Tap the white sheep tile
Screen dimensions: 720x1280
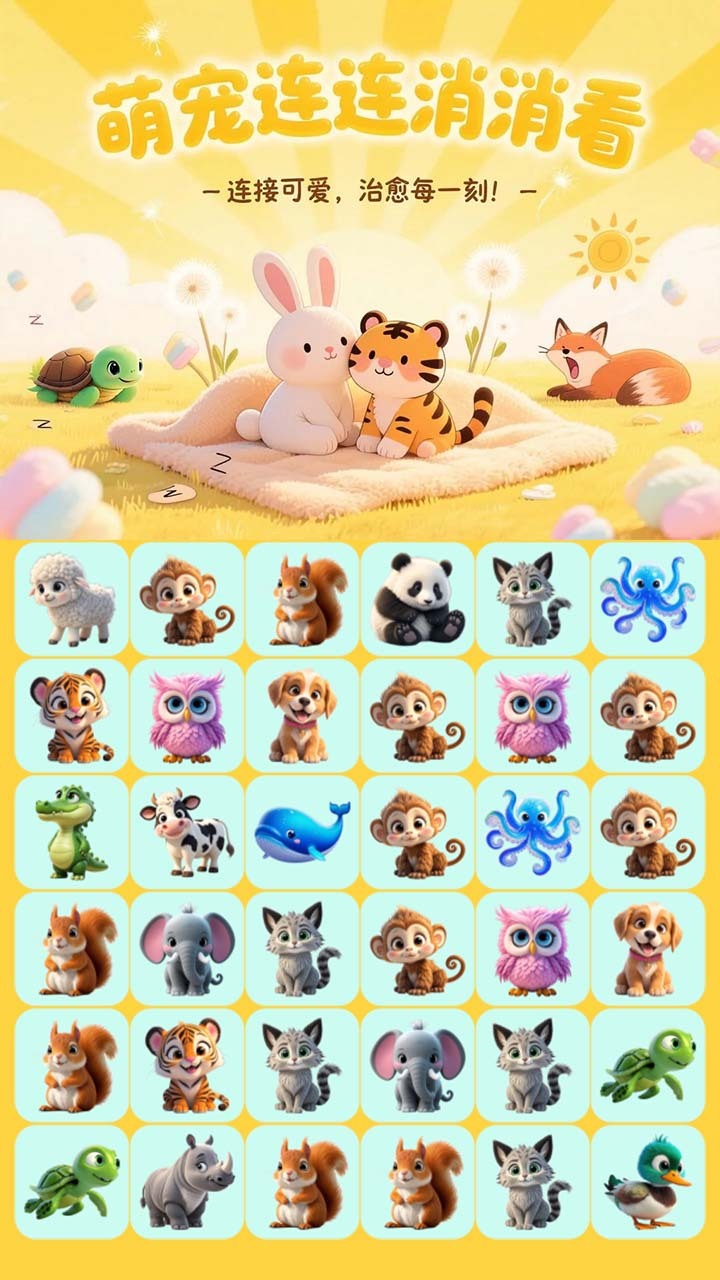tap(72, 598)
